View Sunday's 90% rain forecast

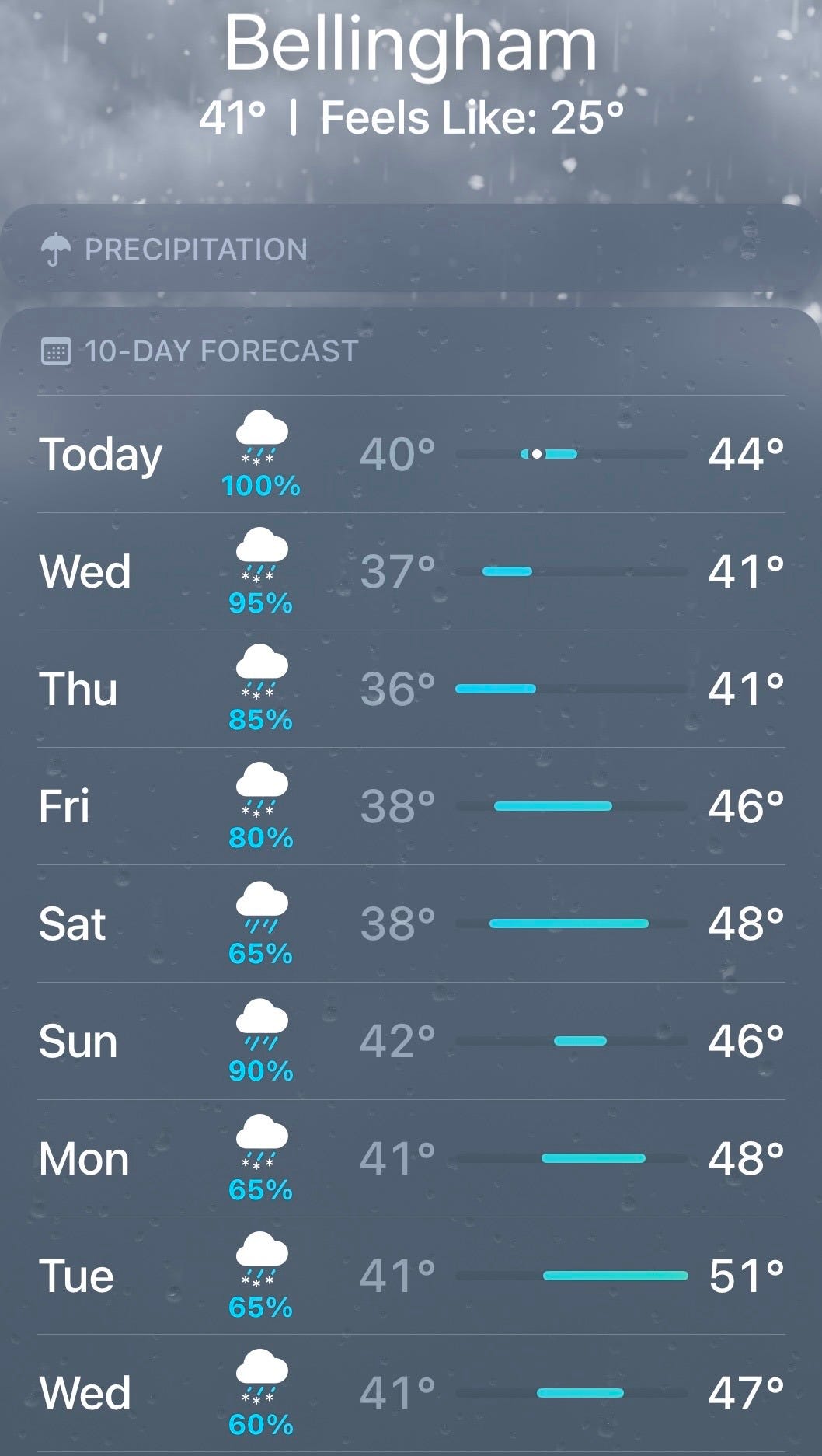coord(411,1041)
